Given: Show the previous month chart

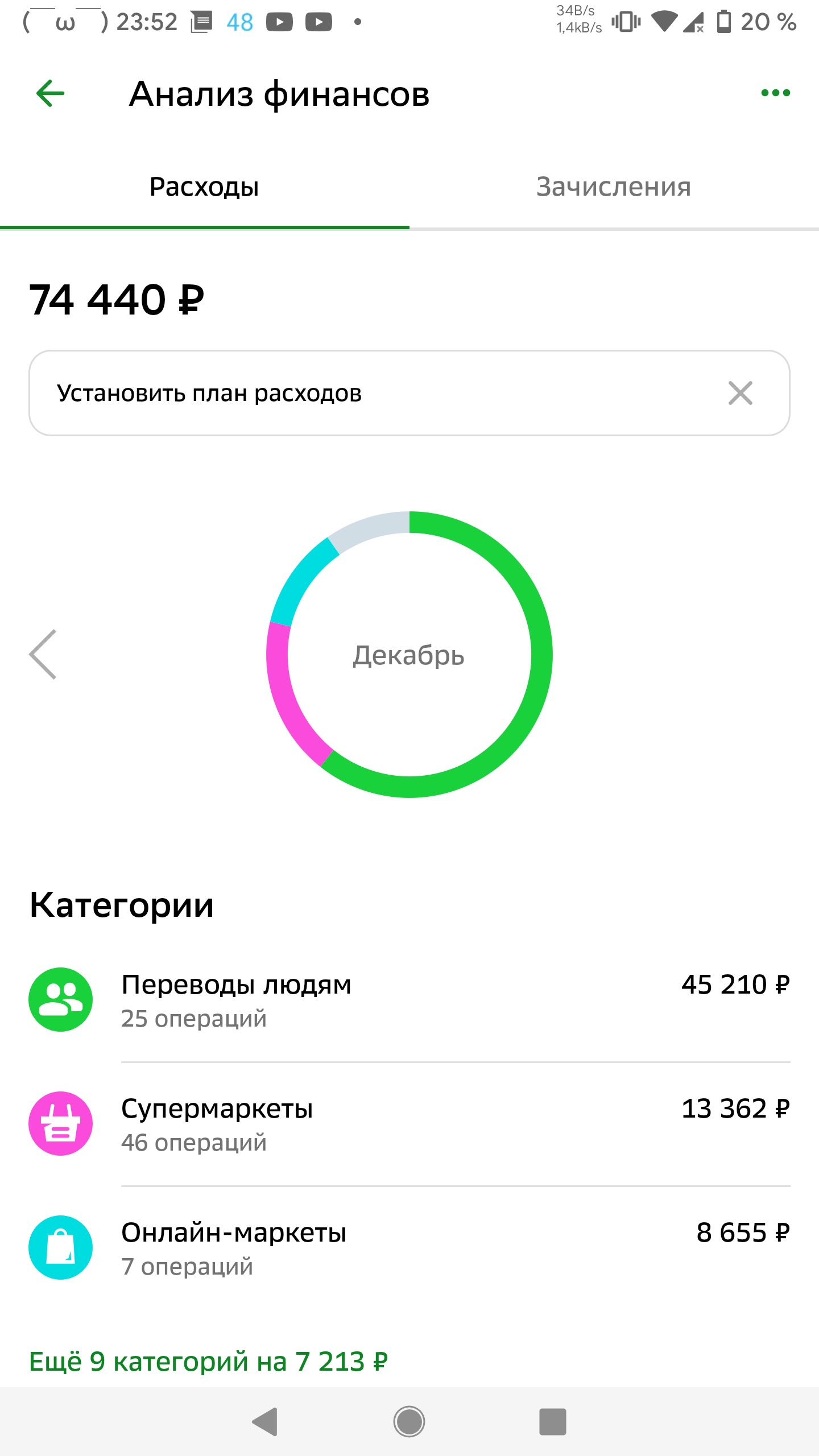Looking at the screenshot, I should point(43,655).
